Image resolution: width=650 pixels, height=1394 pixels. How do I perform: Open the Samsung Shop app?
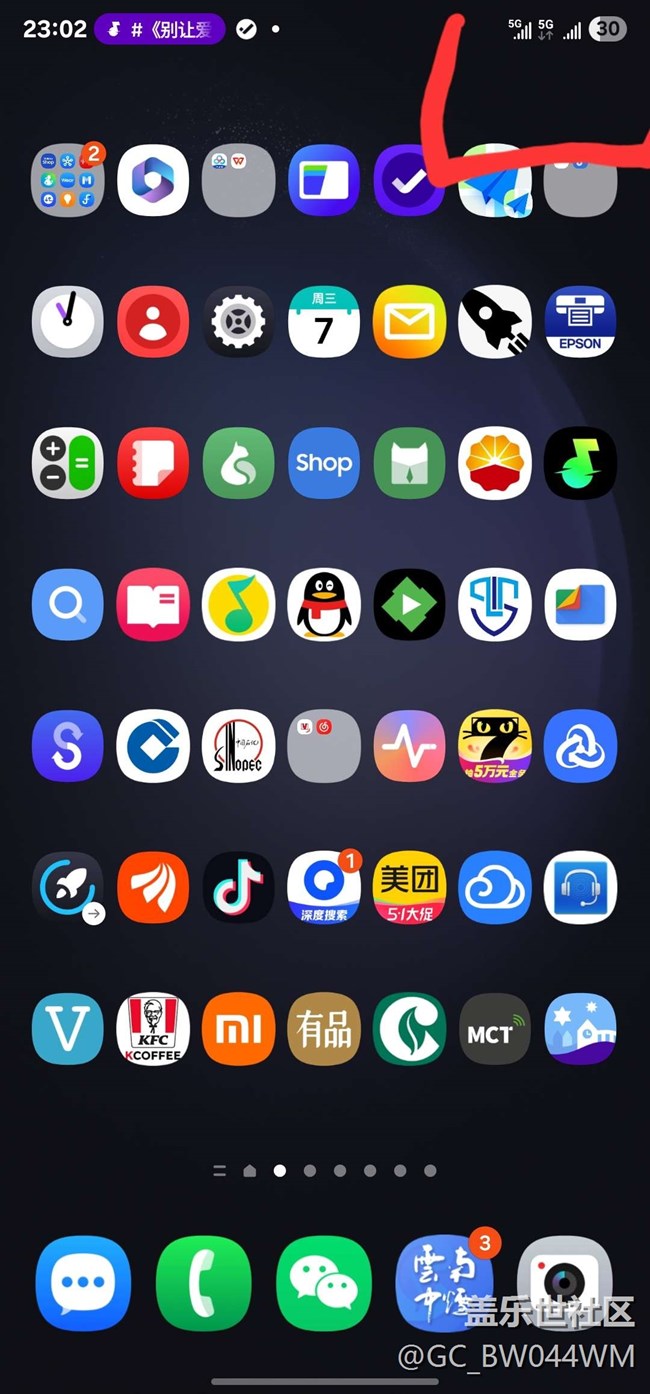323,463
